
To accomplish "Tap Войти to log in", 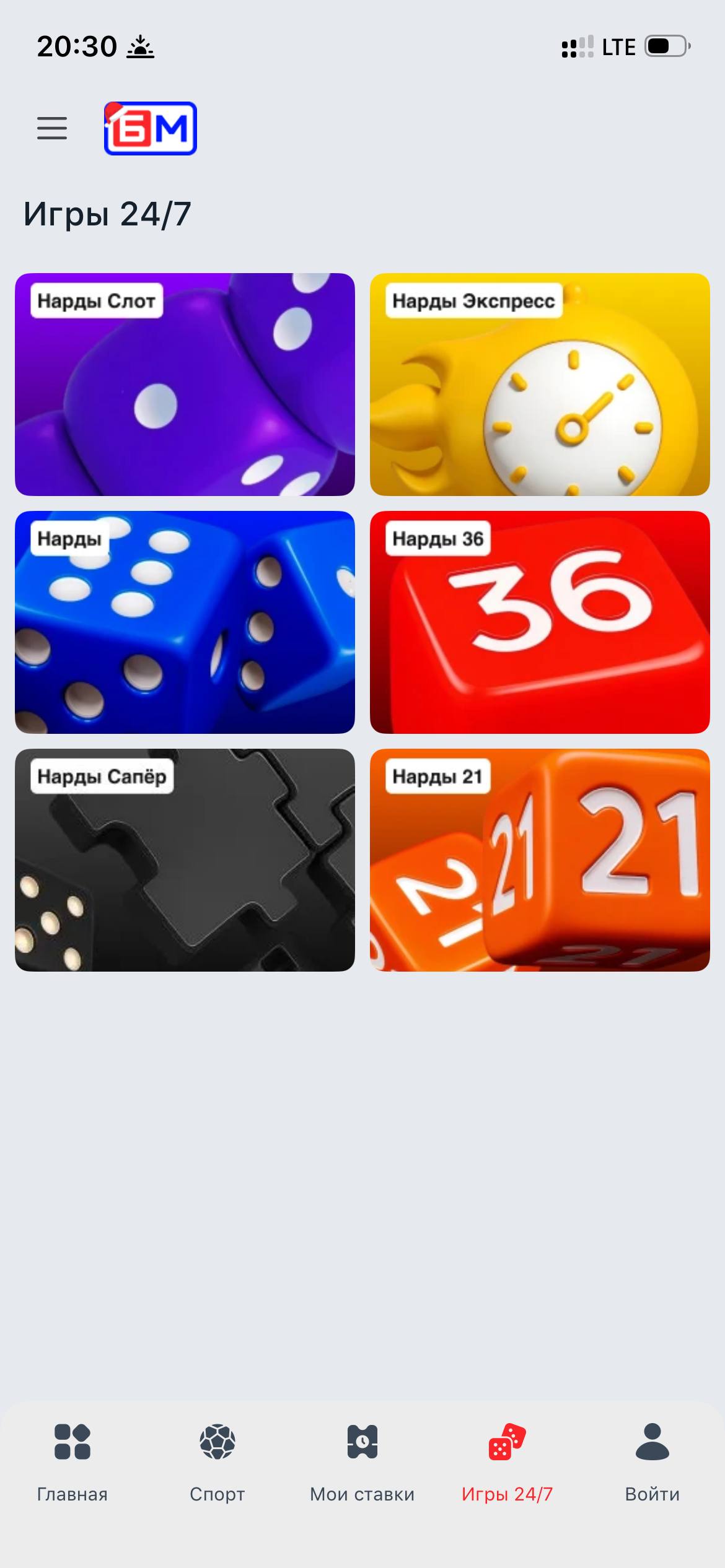I will (x=652, y=1463).
